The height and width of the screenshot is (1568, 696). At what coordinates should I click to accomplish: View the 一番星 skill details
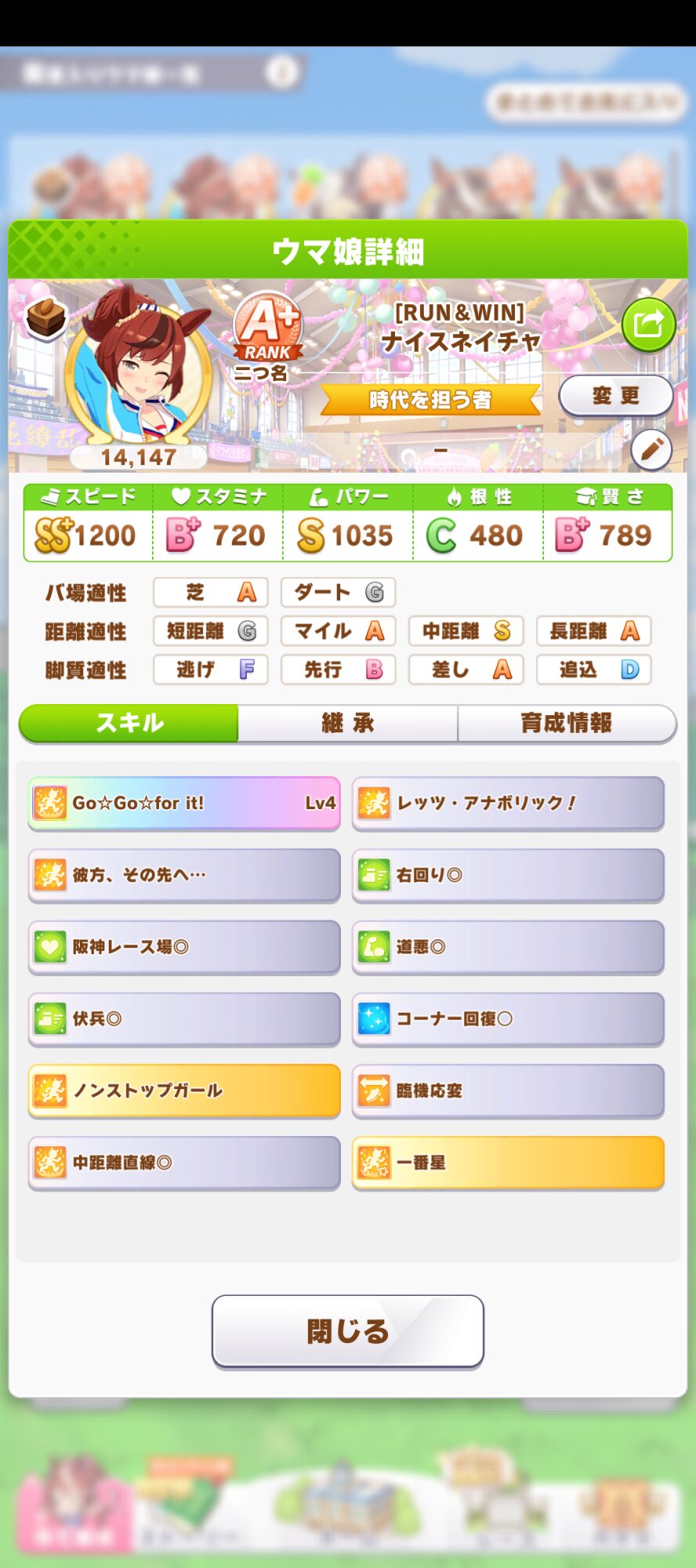508,1163
